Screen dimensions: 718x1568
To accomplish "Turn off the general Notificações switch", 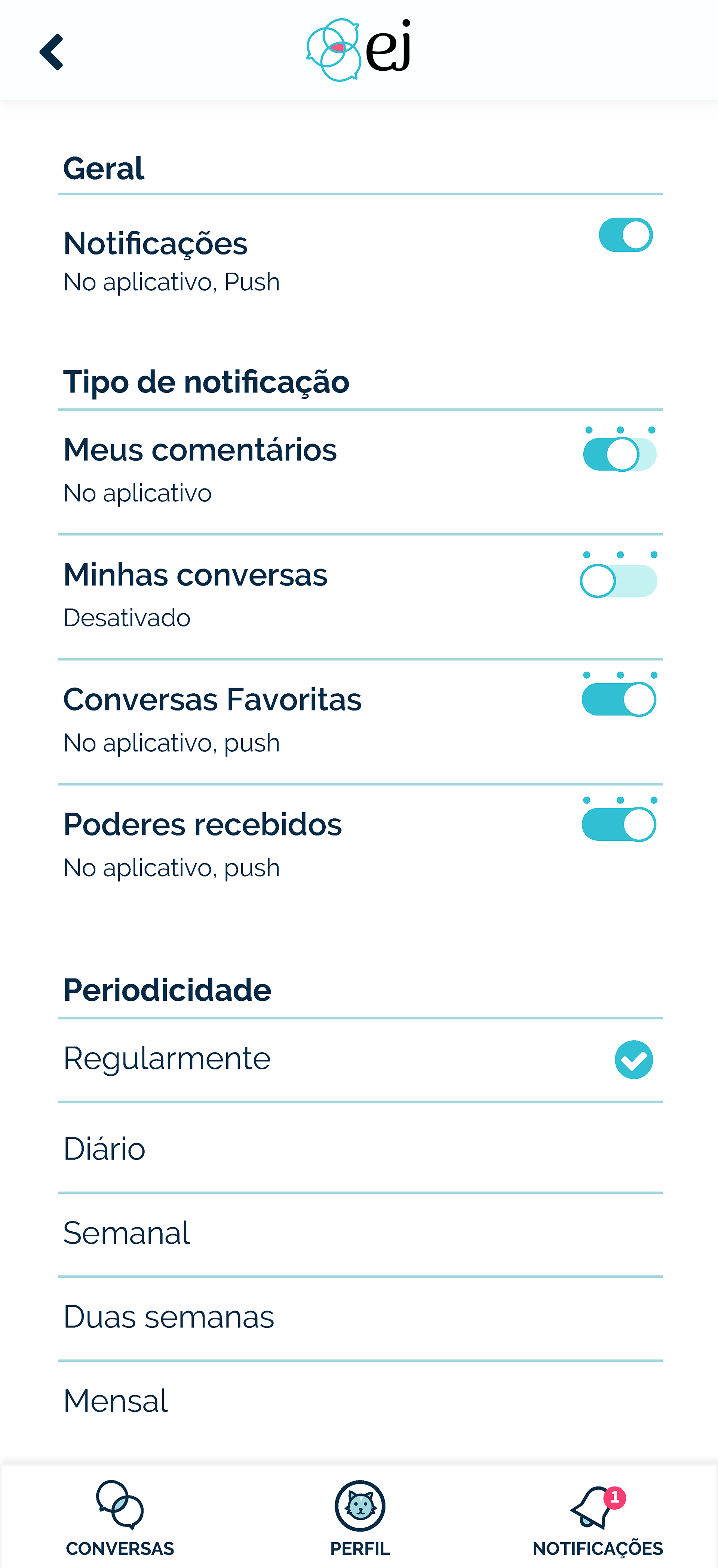I will [626, 235].
